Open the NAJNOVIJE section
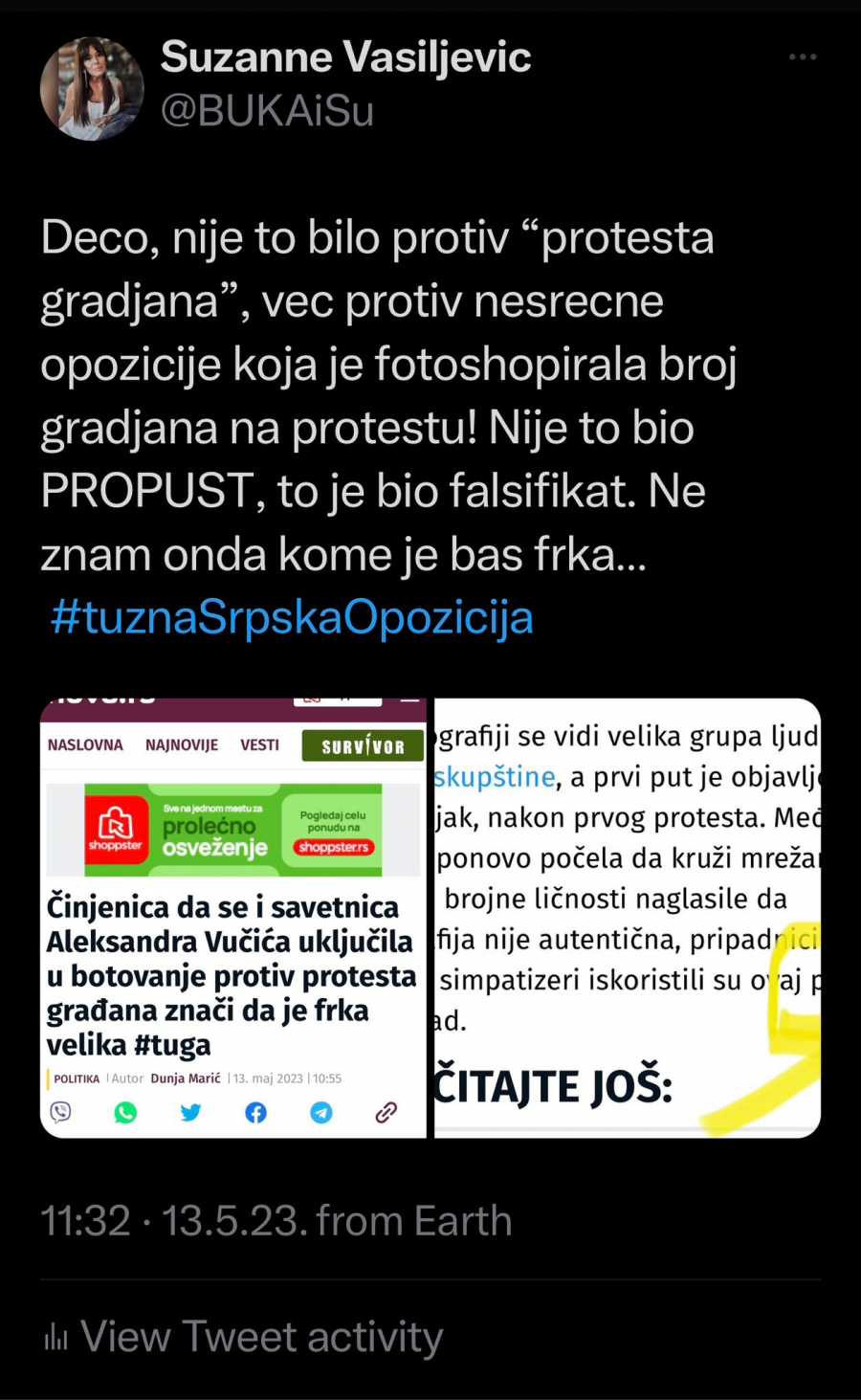Screen dimensions: 861x1400 point(182,744)
